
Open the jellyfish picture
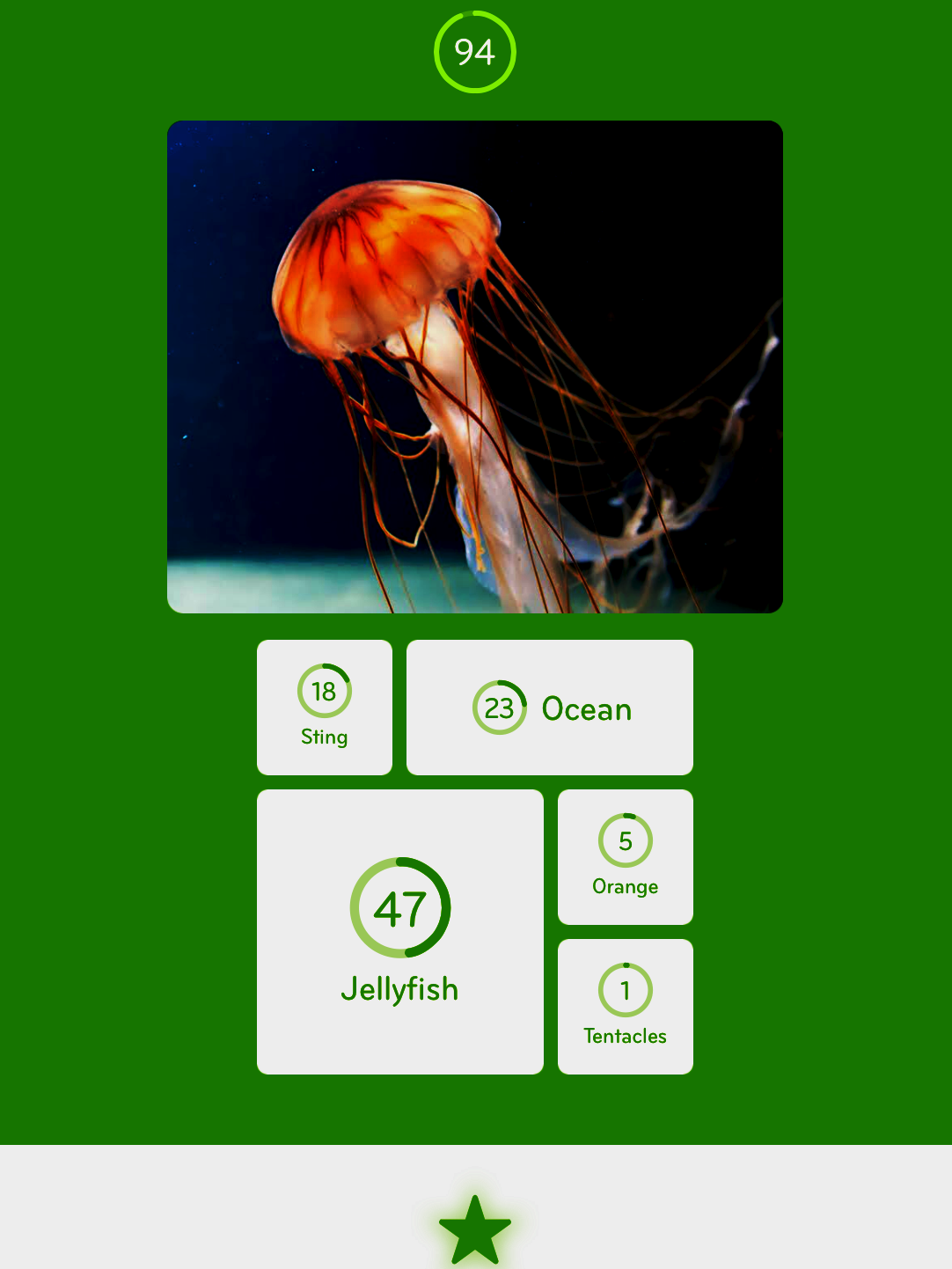[475, 367]
